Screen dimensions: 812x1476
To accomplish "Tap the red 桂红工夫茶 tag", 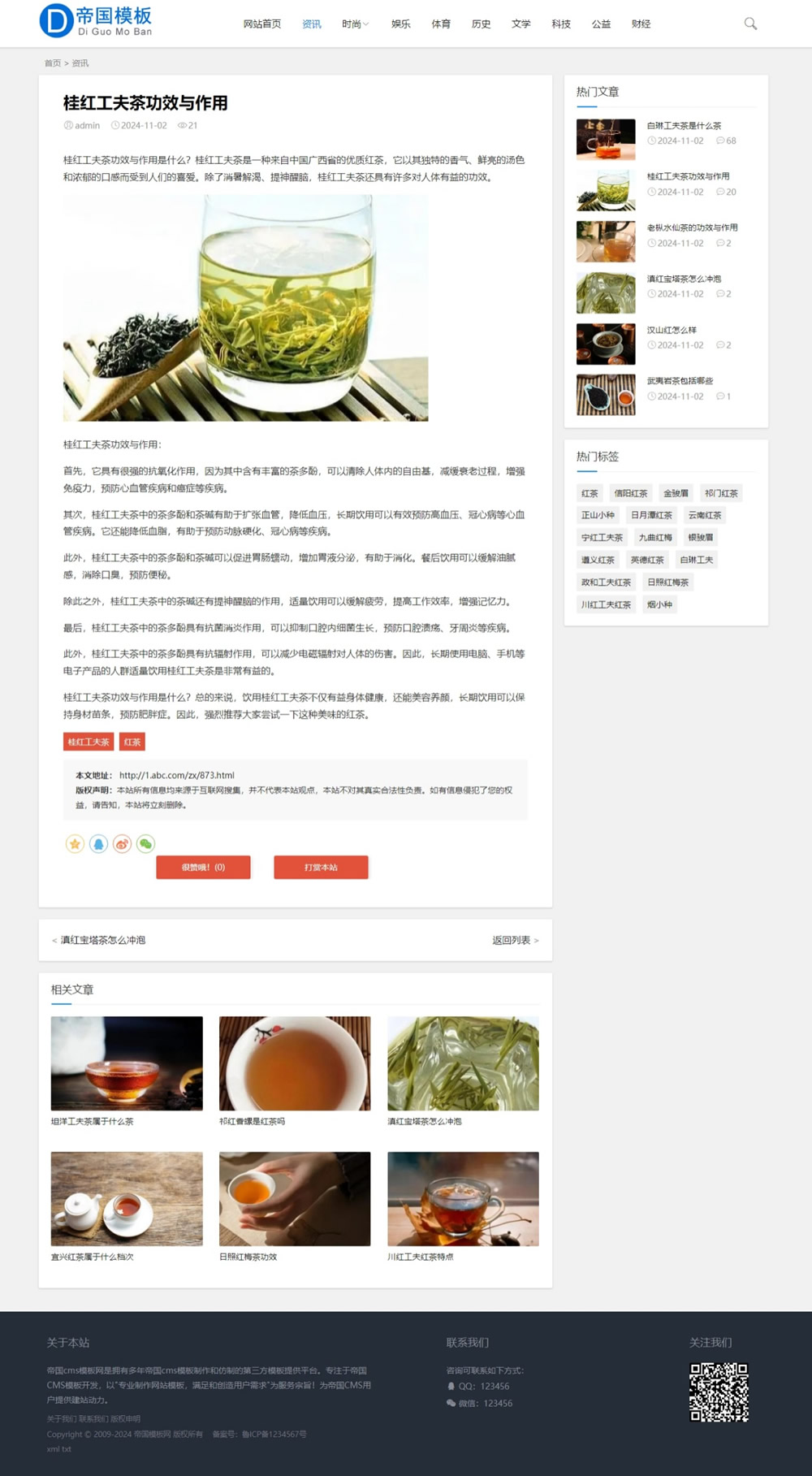I will pyautogui.click(x=89, y=742).
